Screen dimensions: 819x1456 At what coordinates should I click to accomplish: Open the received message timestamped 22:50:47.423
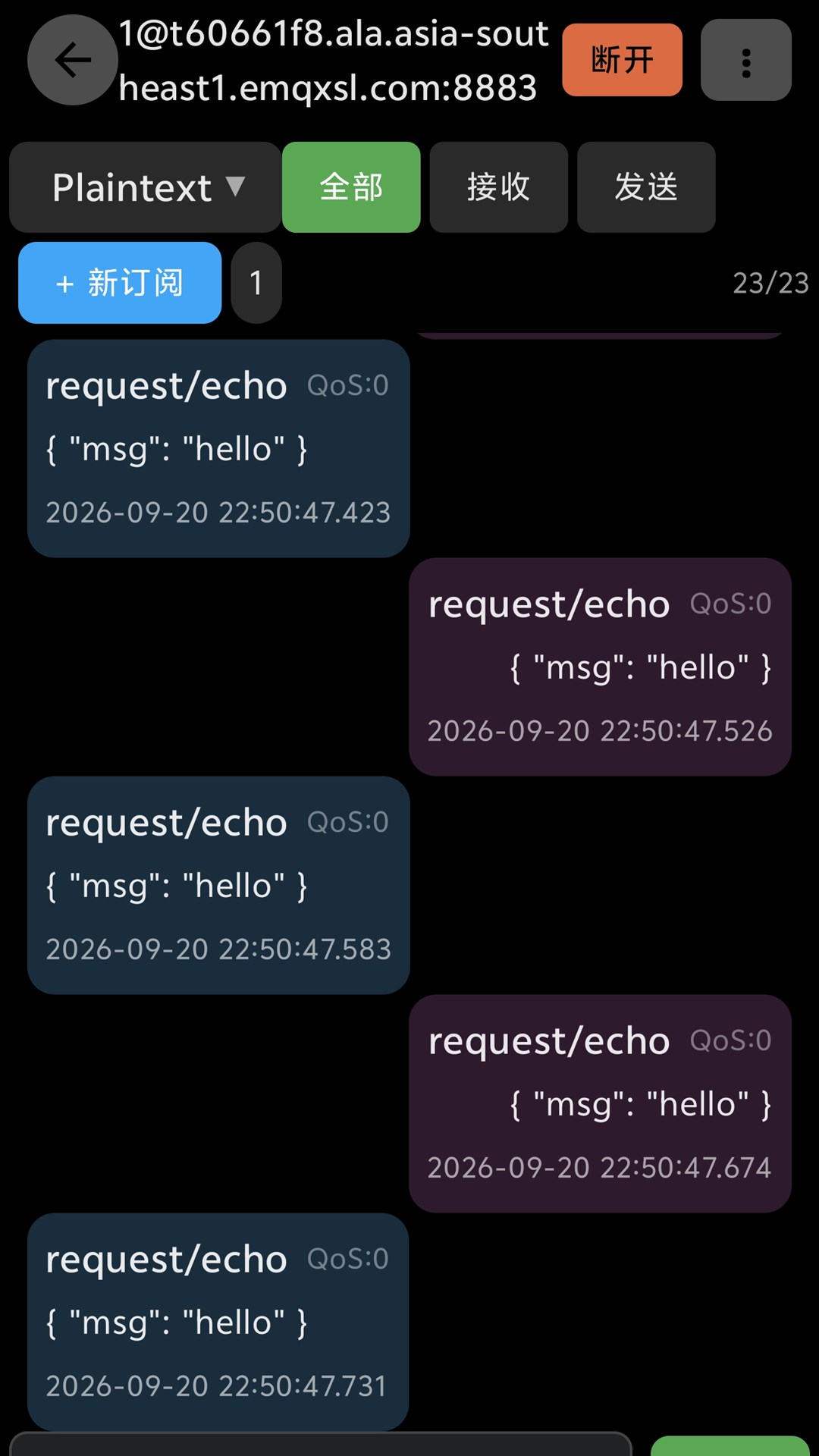(x=218, y=449)
